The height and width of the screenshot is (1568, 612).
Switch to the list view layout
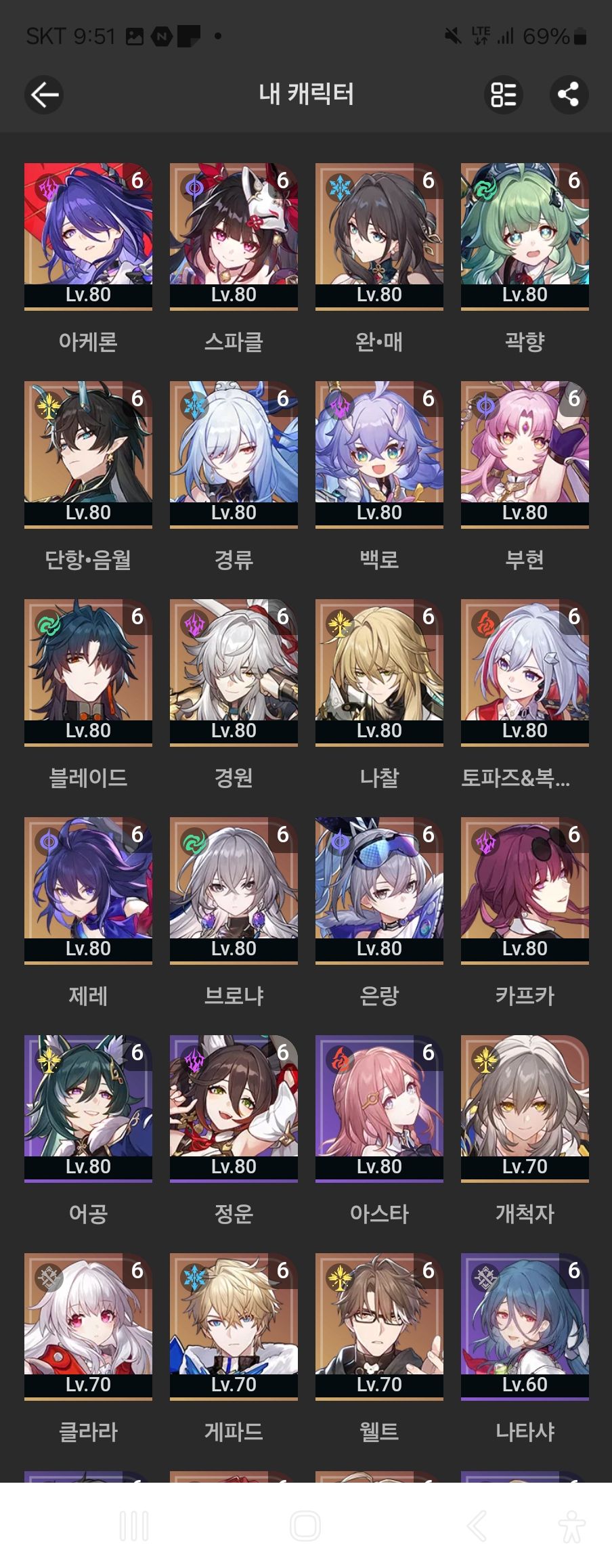point(504,94)
